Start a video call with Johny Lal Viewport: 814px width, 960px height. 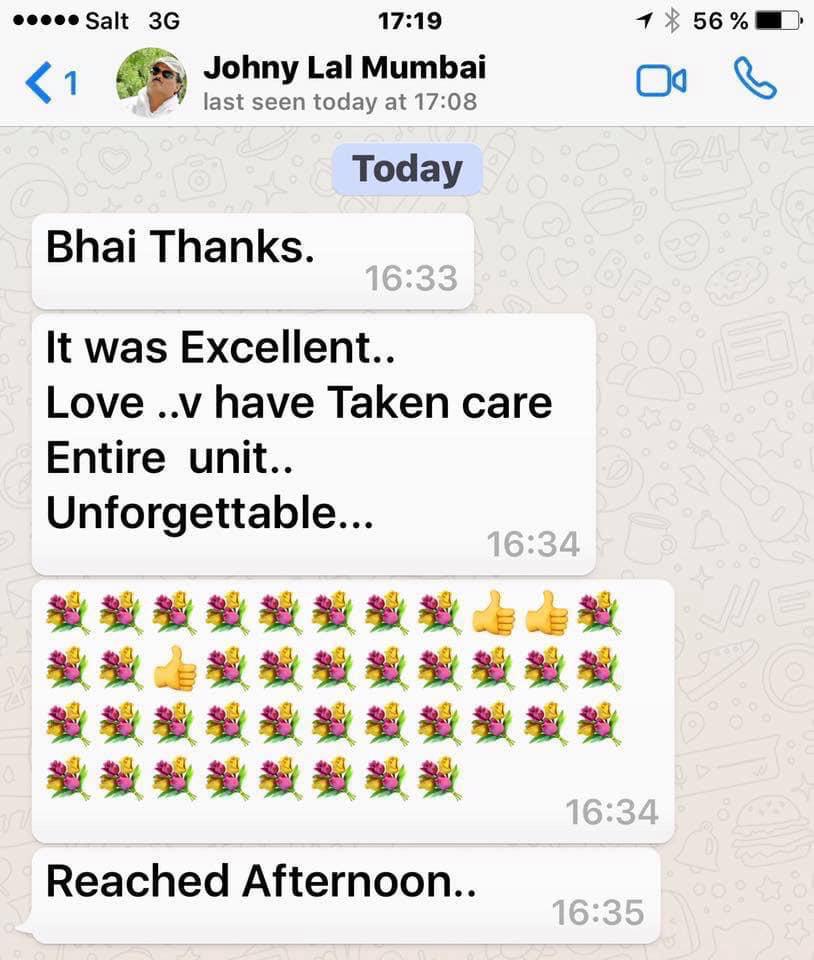(661, 82)
